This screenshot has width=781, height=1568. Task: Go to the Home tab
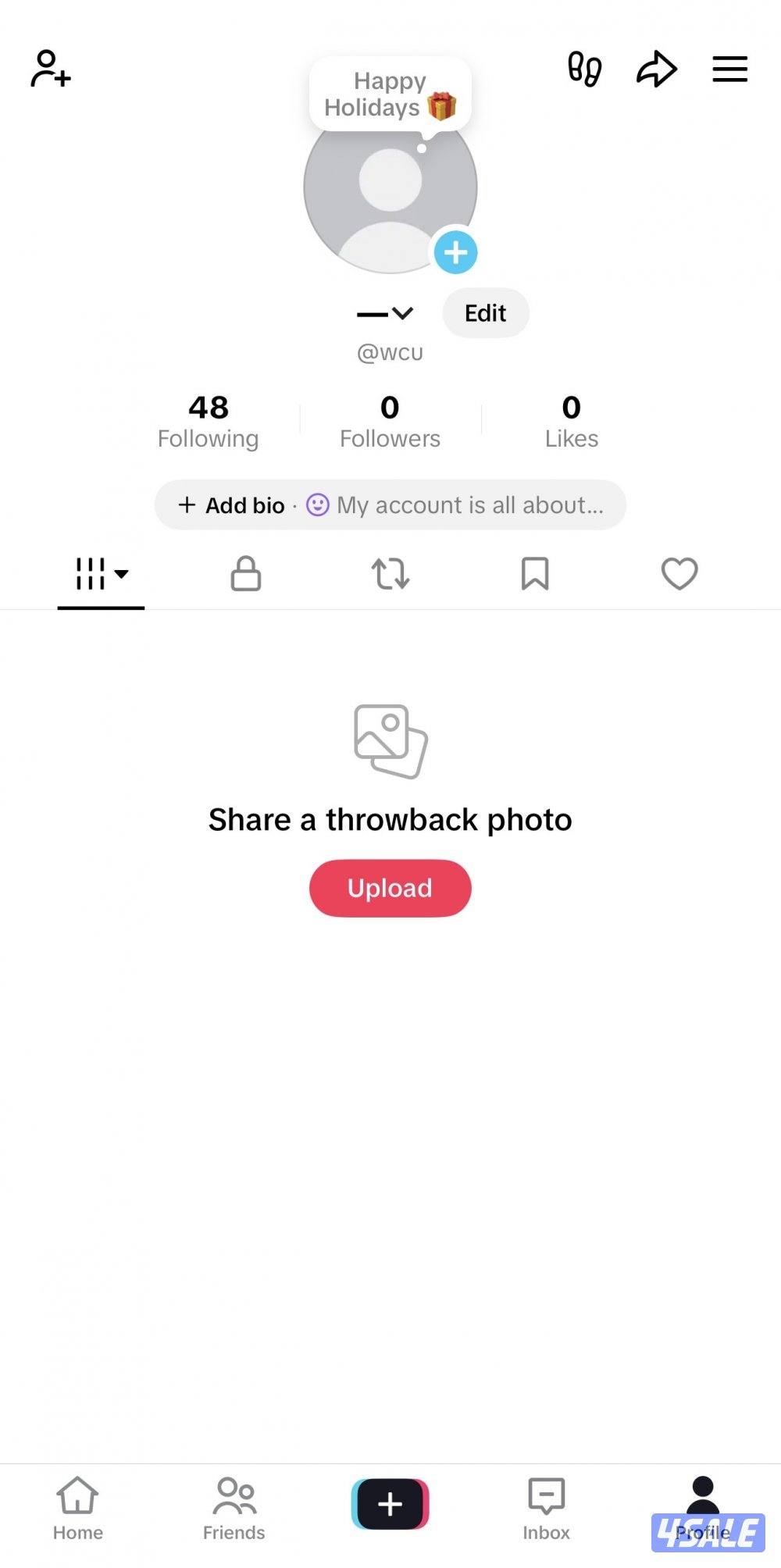tap(77, 1508)
